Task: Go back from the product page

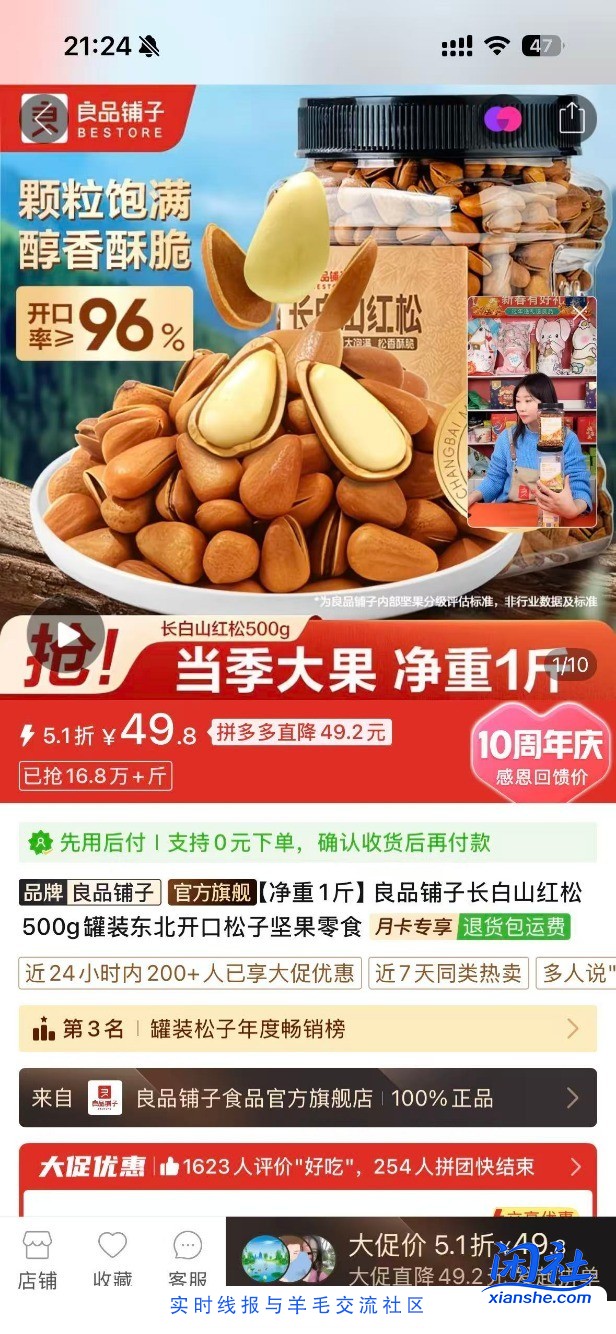Action: click(43, 119)
